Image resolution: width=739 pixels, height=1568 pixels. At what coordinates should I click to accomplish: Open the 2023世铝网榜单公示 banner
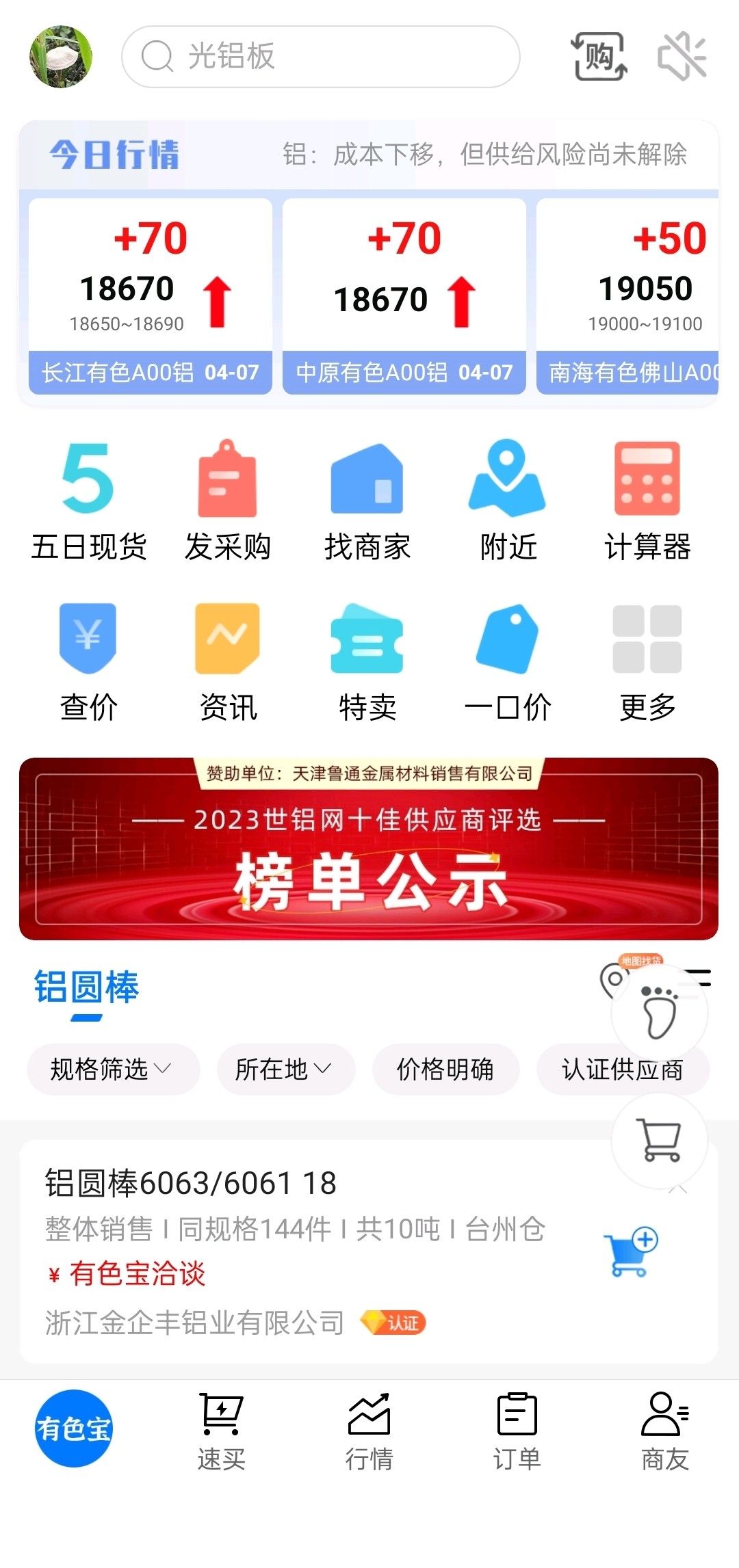(x=369, y=849)
